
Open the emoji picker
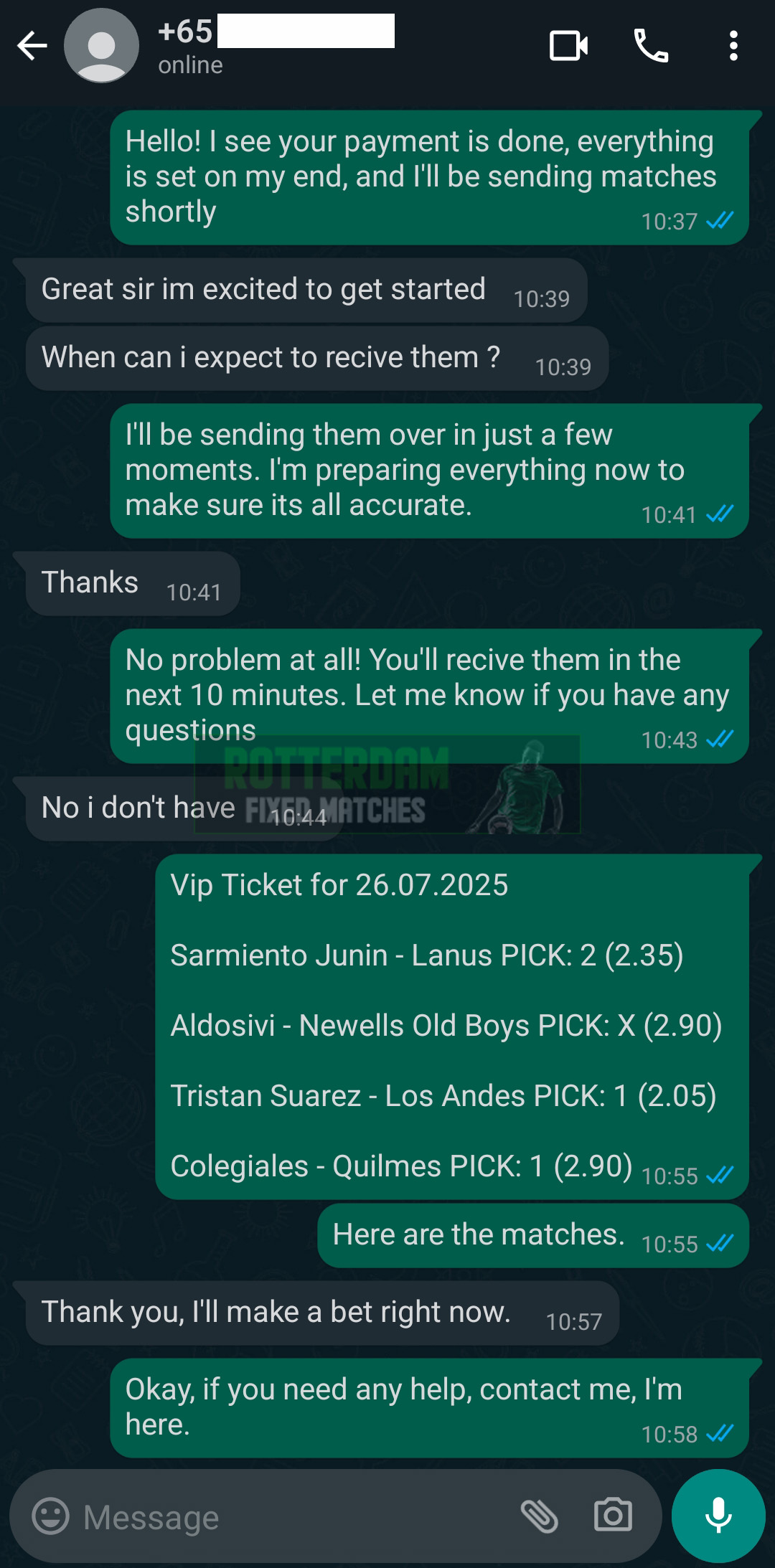click(51, 1516)
